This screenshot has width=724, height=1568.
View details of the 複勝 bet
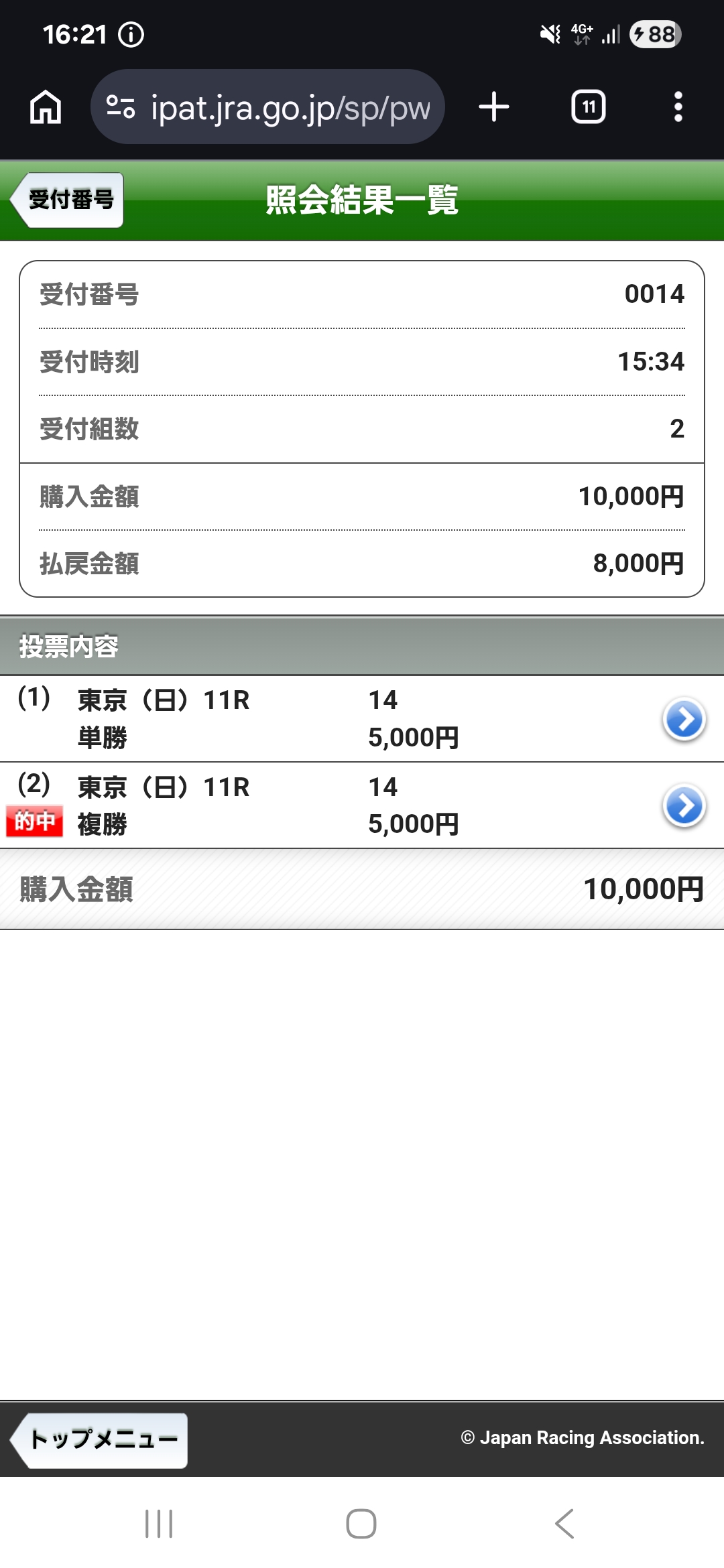684,805
